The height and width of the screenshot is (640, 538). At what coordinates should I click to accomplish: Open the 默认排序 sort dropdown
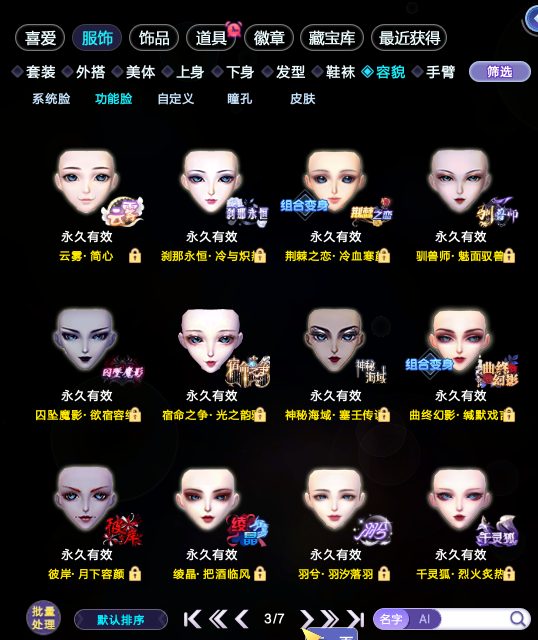121,620
